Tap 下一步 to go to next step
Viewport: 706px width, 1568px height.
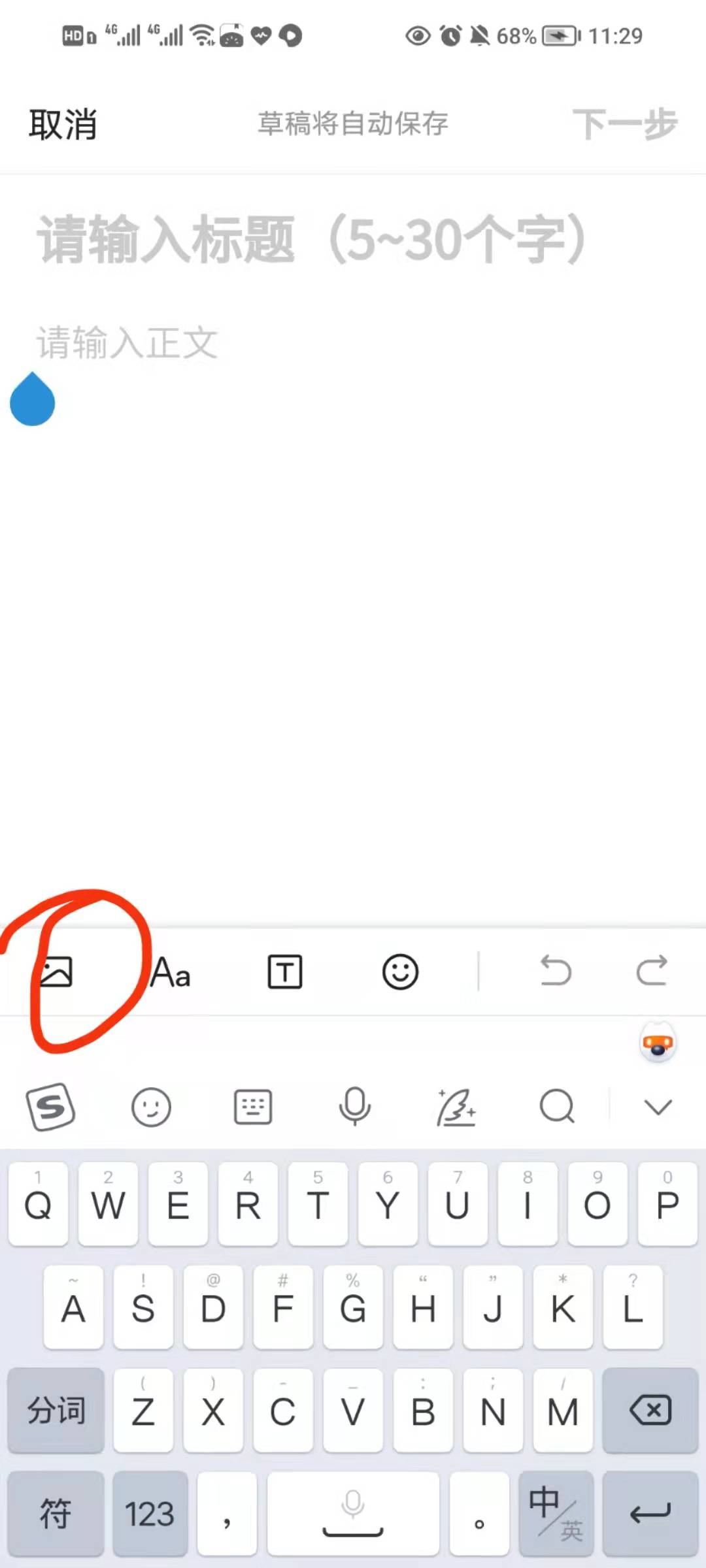[x=624, y=124]
